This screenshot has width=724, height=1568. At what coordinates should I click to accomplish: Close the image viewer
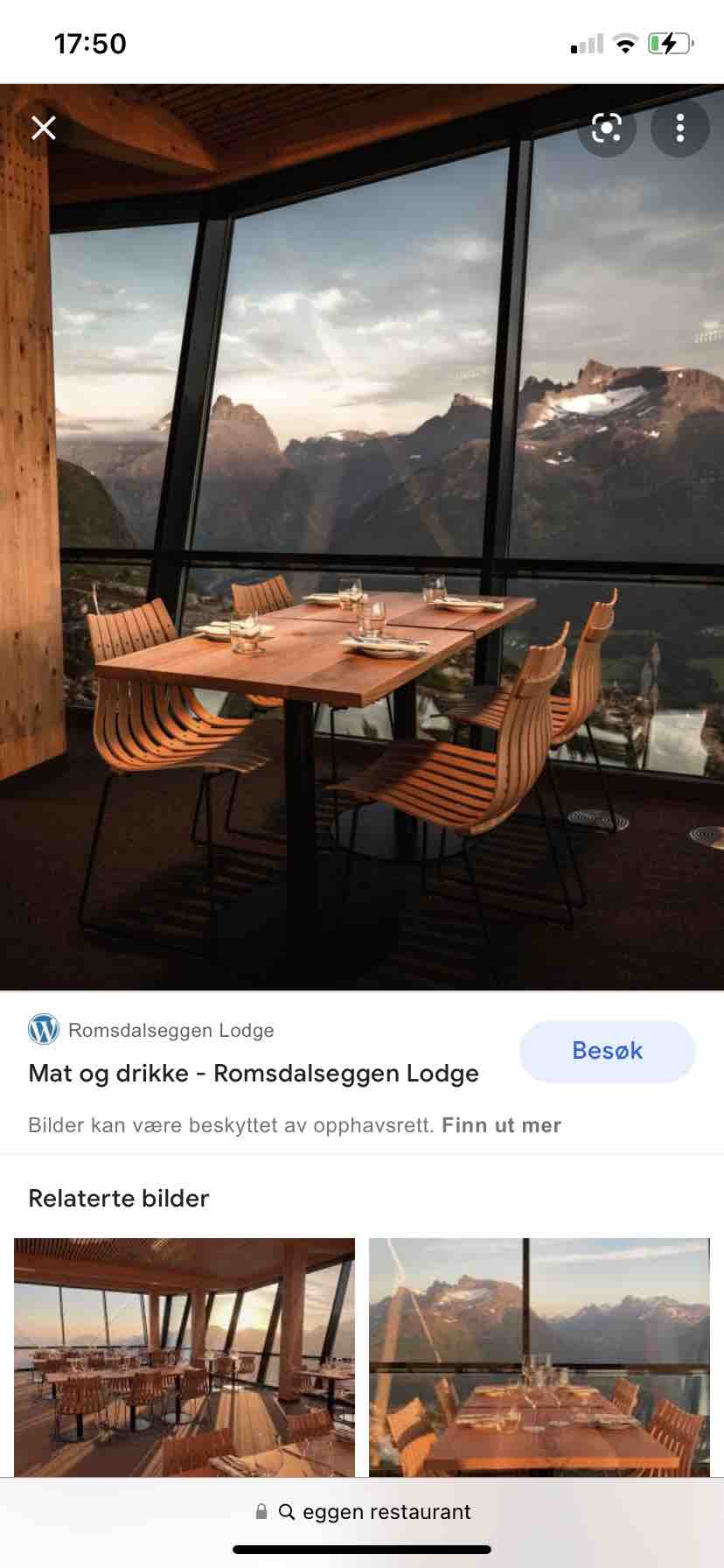44,129
